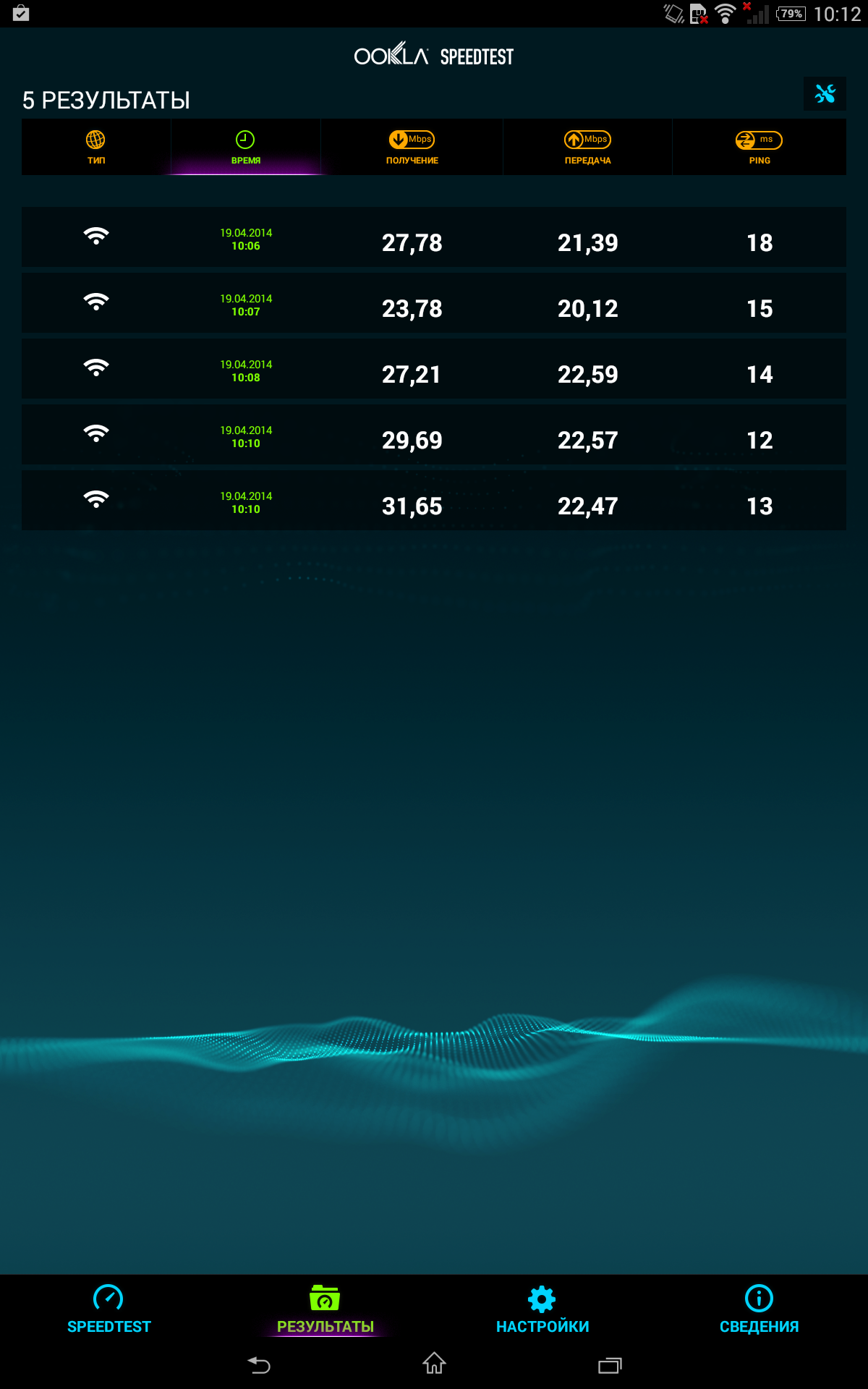This screenshot has width=868, height=1389.
Task: Go to the НАСТРОЙКИ tab
Action: point(542,1309)
